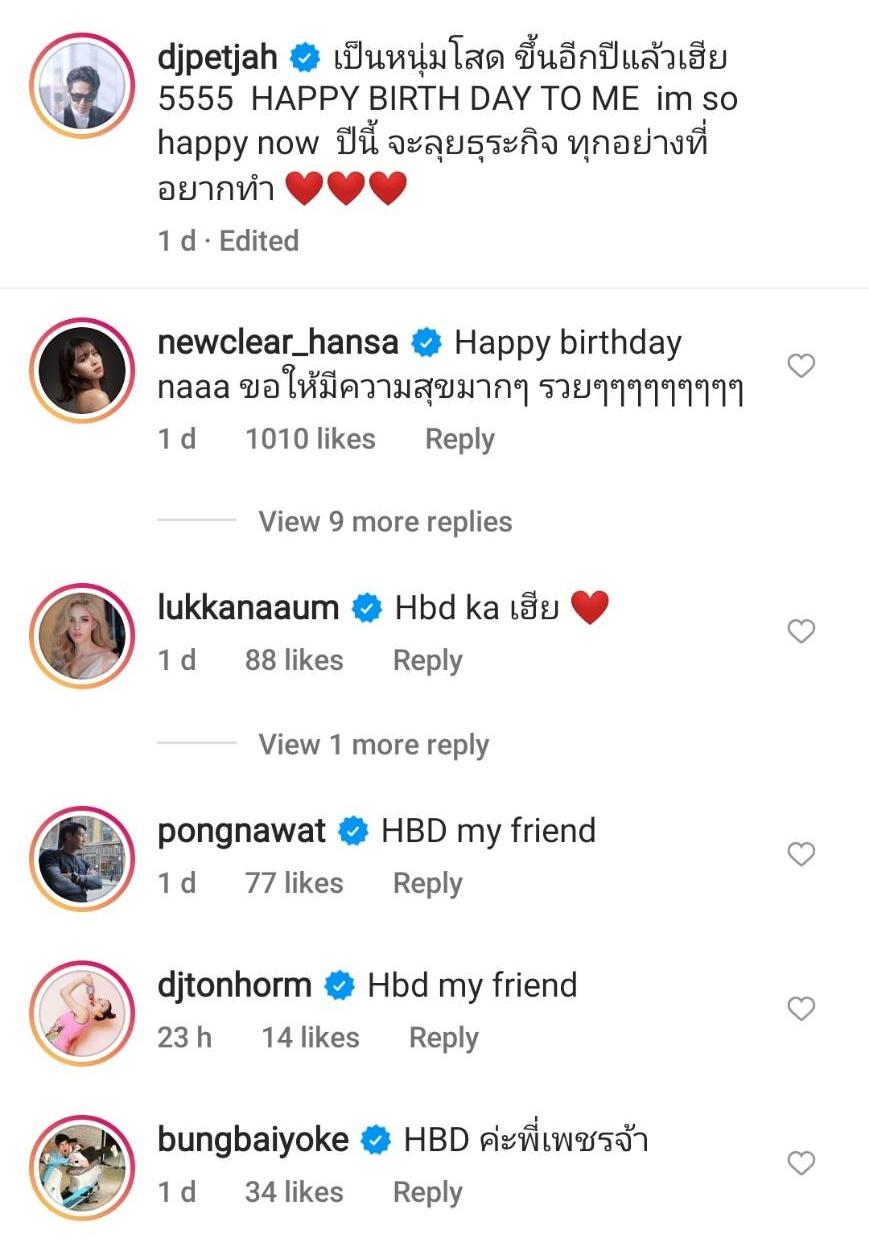The width and height of the screenshot is (869, 1248).
Task: Open bungbaiyoke's profile via username
Action: [253, 1139]
